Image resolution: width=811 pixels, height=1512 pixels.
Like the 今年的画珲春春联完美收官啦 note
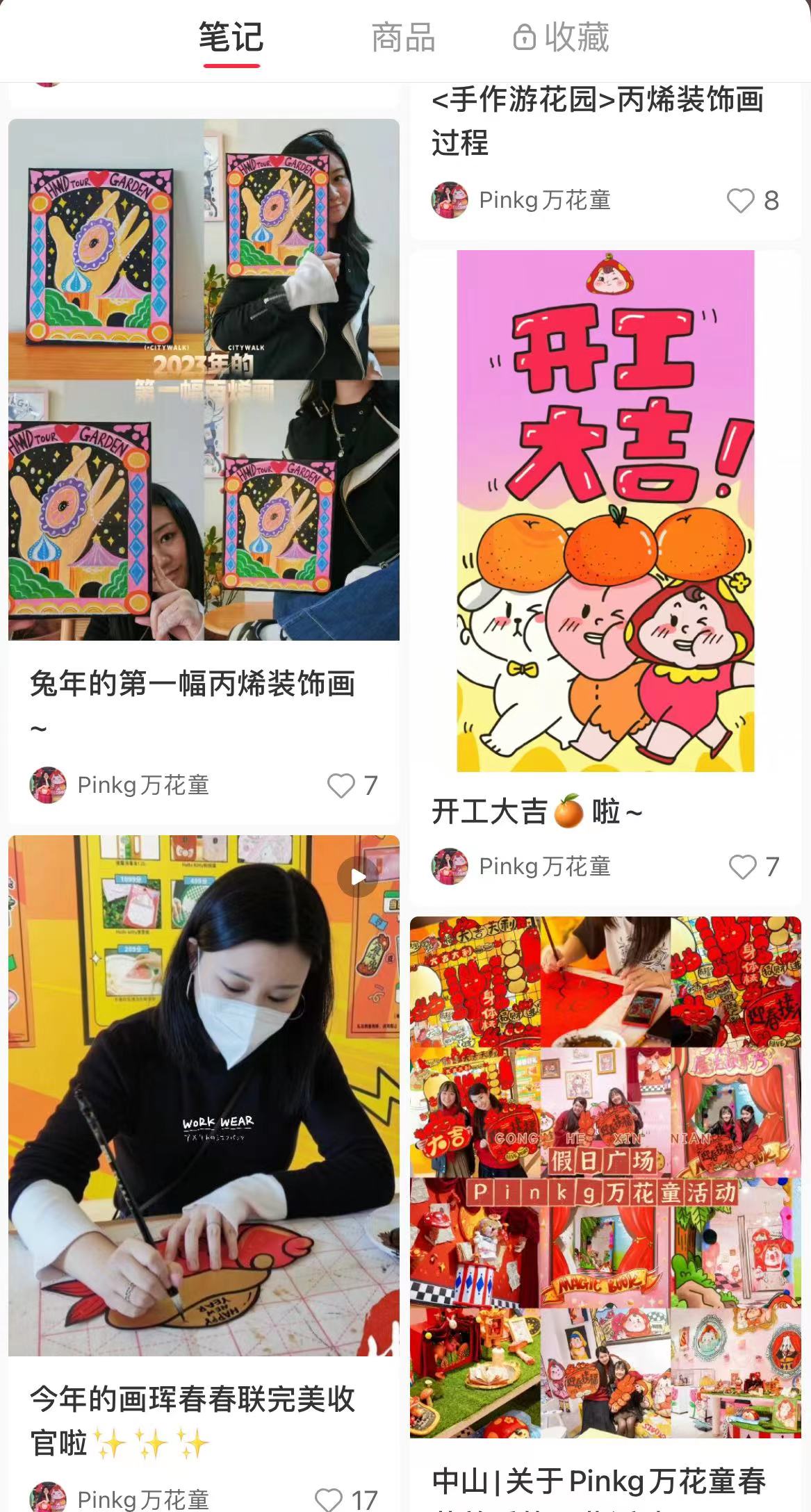coord(329,1499)
